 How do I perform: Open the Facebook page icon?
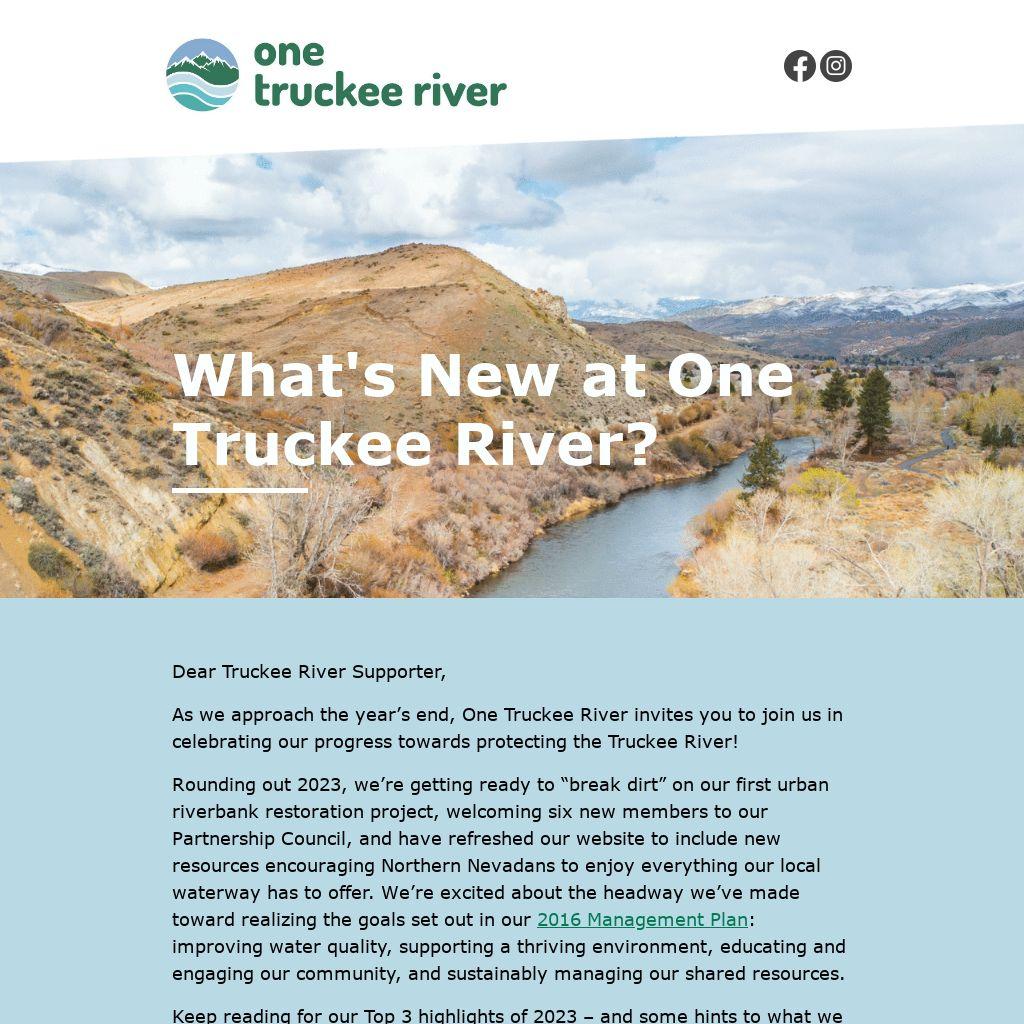pyautogui.click(x=799, y=66)
